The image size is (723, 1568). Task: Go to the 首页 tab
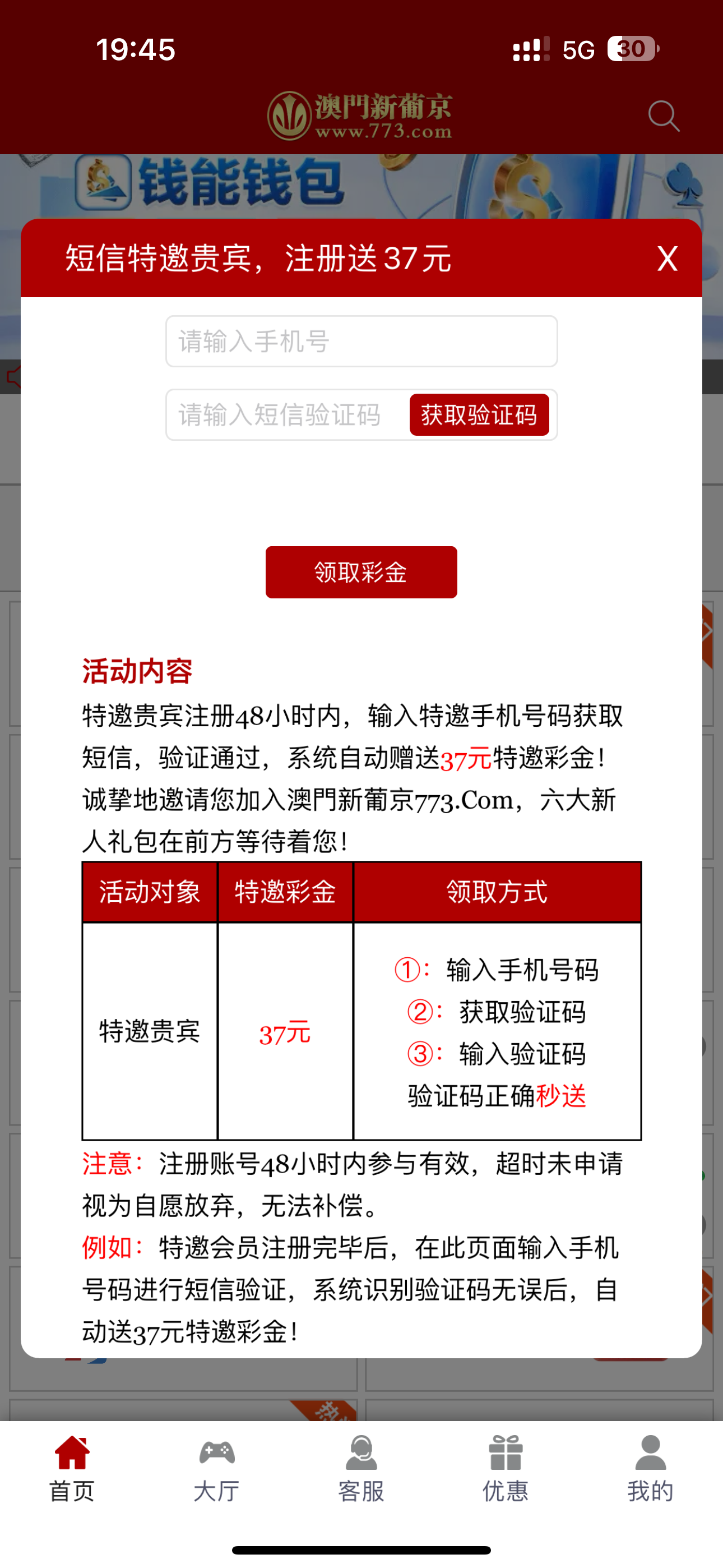[x=72, y=1468]
